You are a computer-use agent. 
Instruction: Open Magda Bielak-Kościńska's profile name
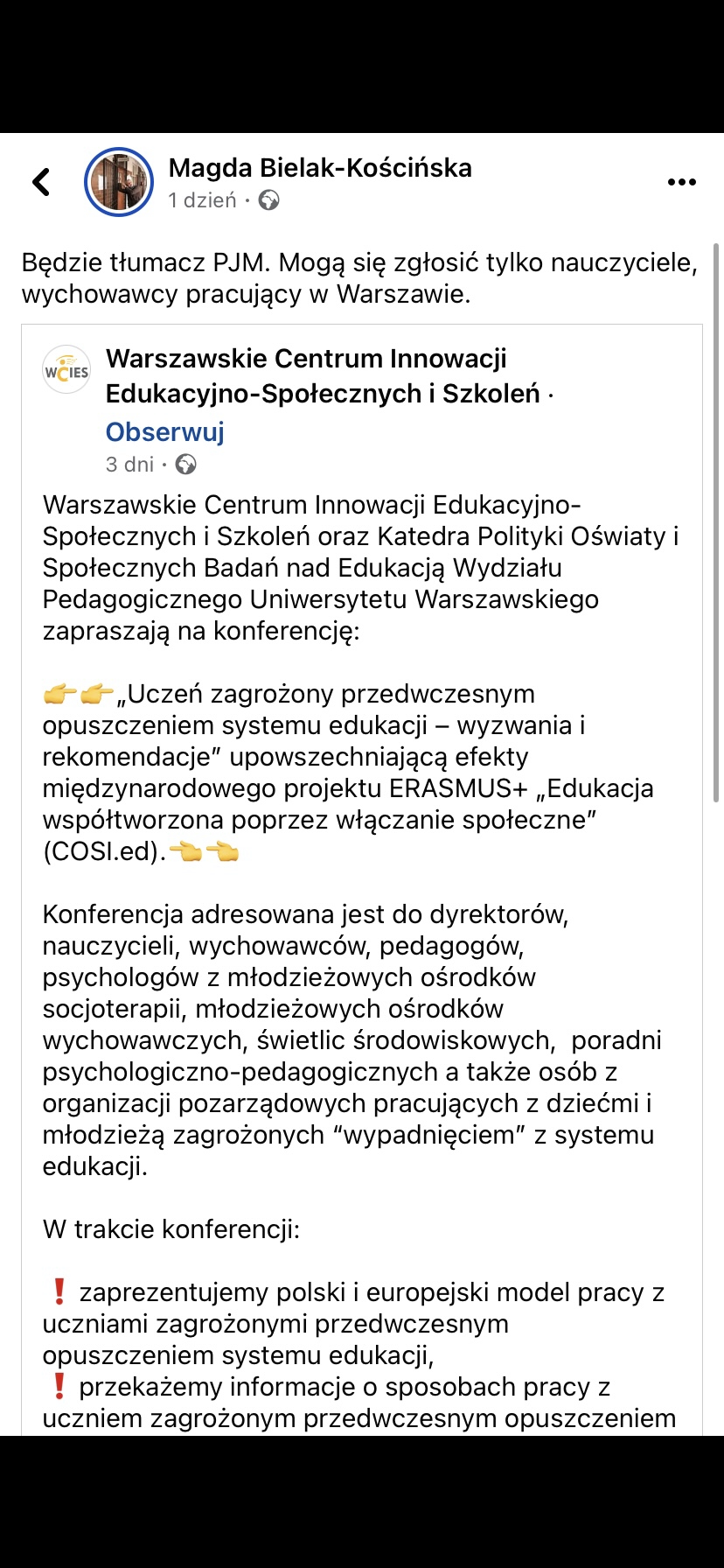click(x=320, y=168)
